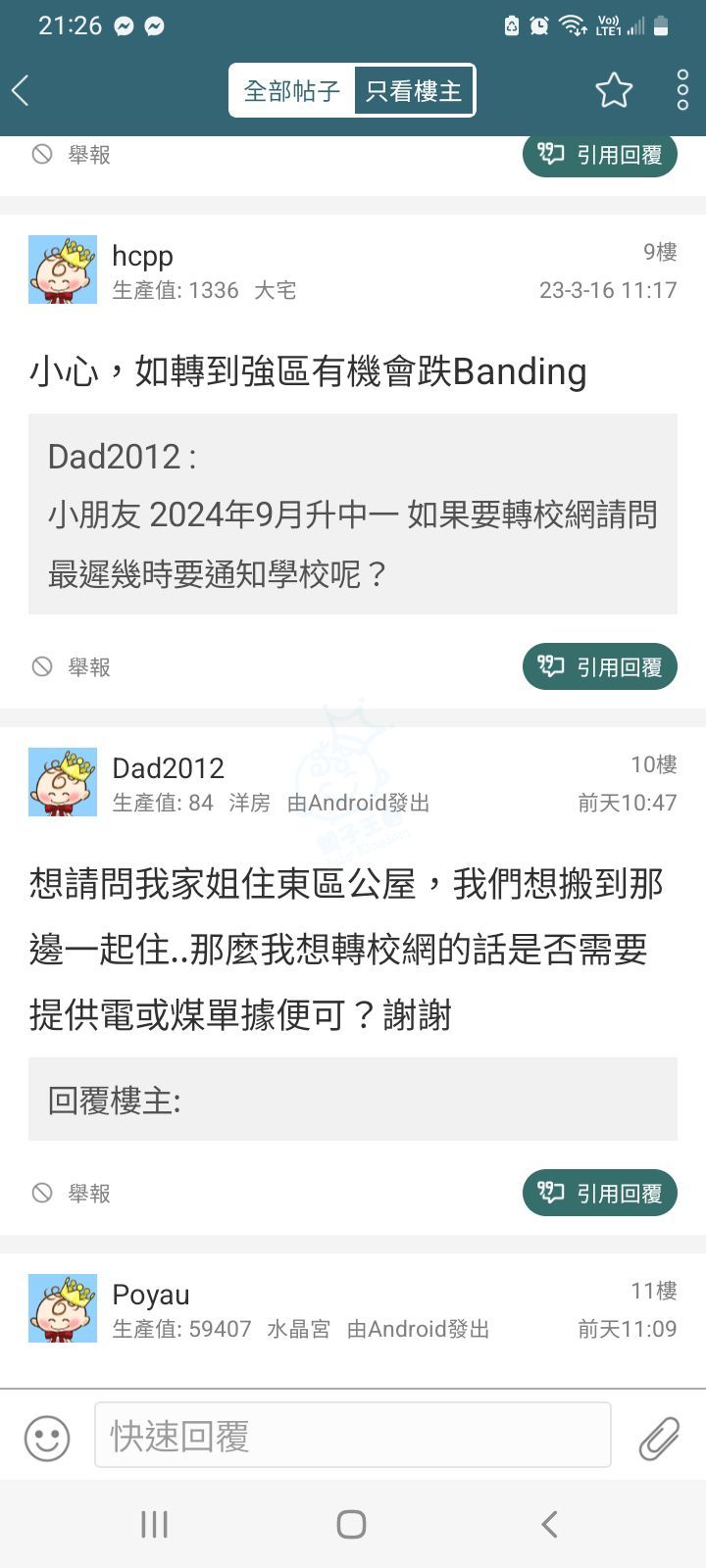Focus the 快速回覆 text field

tap(353, 1436)
